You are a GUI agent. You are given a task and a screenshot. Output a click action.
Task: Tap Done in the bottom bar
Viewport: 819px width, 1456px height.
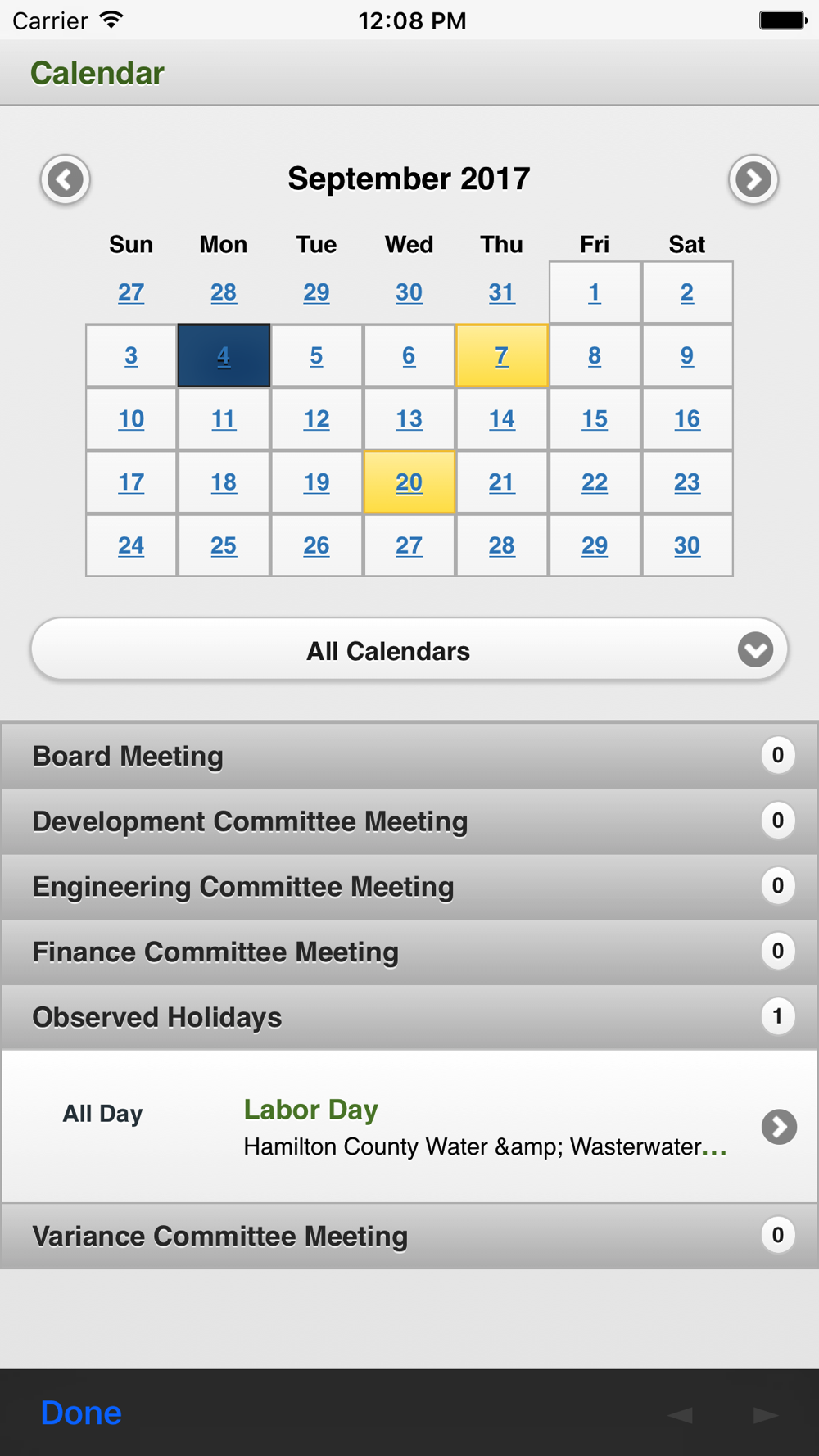tap(81, 1413)
